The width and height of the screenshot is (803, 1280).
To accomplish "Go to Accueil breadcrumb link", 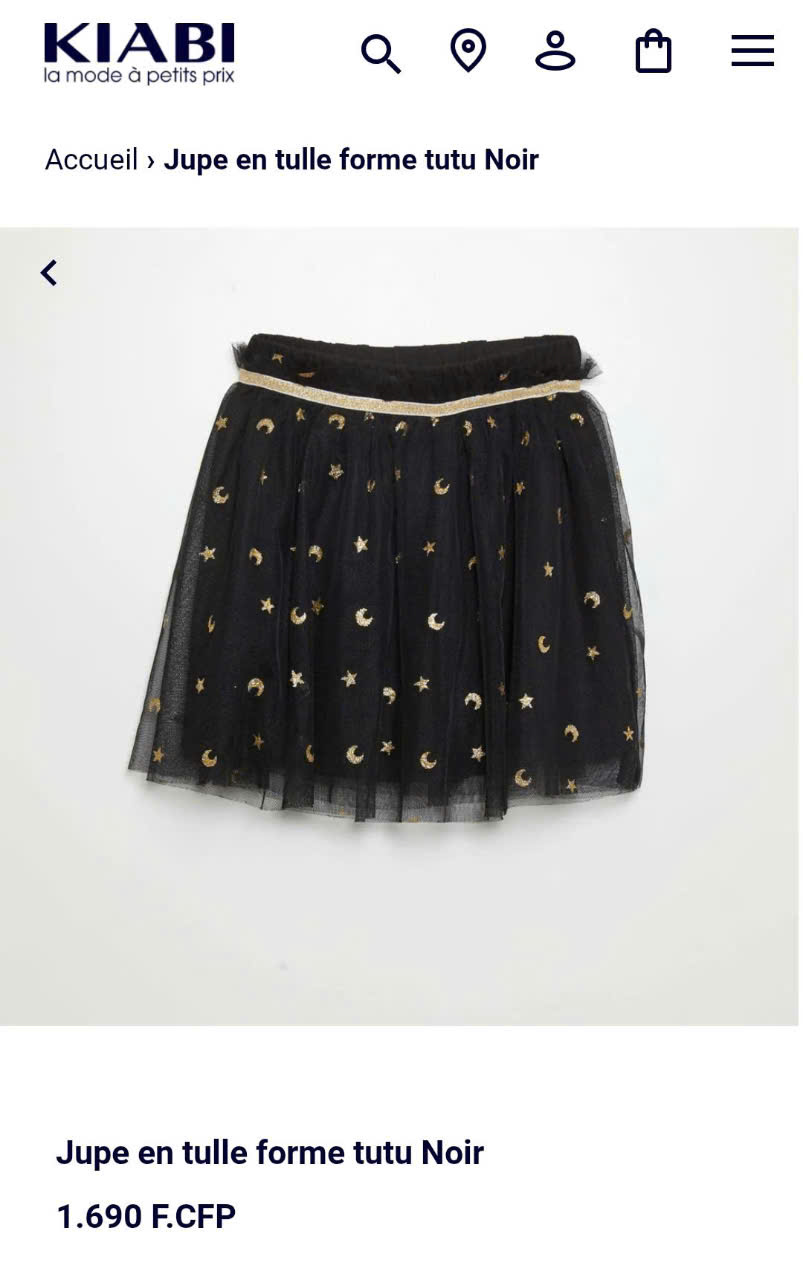I will [x=91, y=160].
